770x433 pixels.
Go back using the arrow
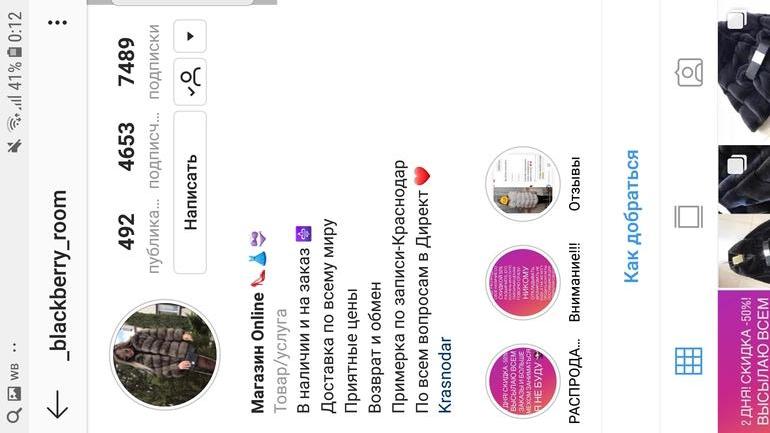57,403
